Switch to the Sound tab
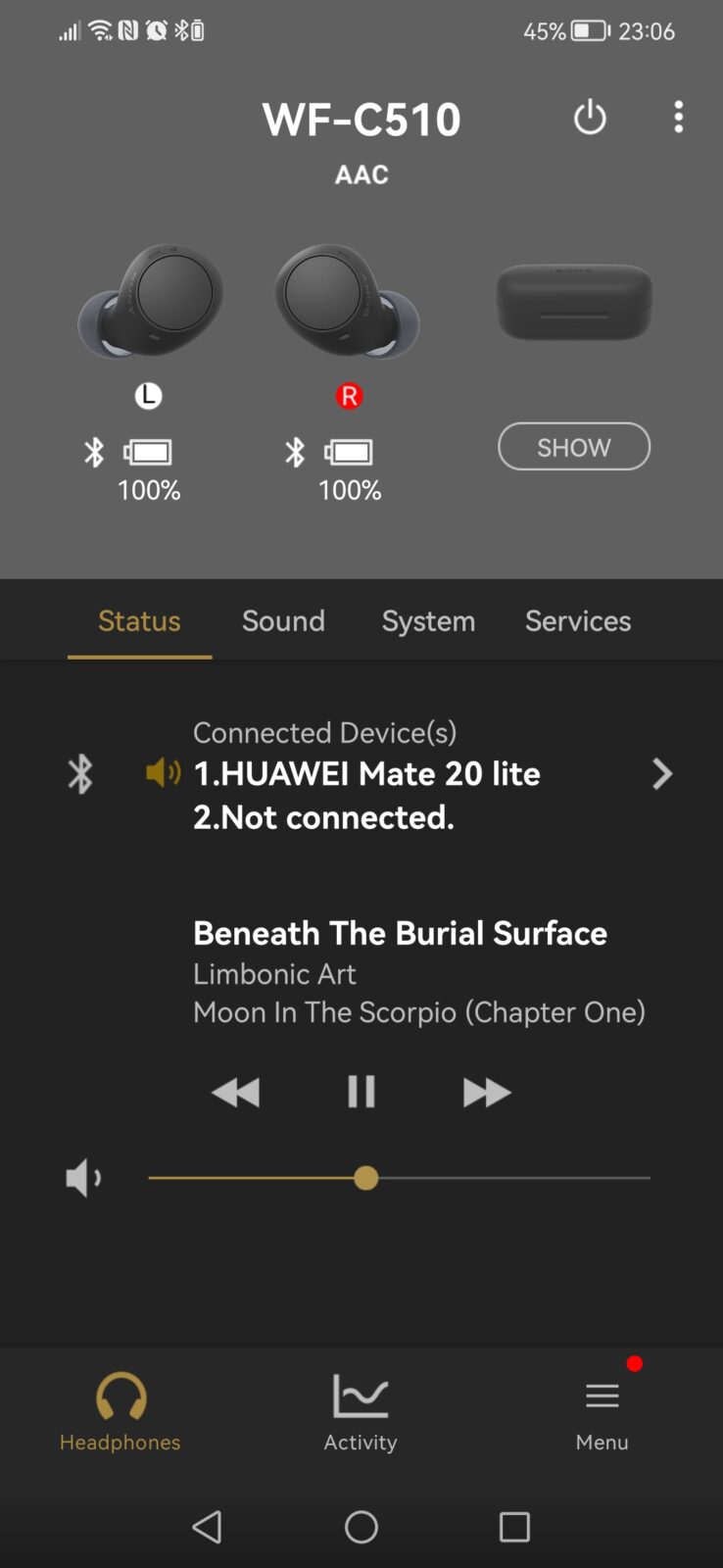Image resolution: width=723 pixels, height=1568 pixels. 283,621
